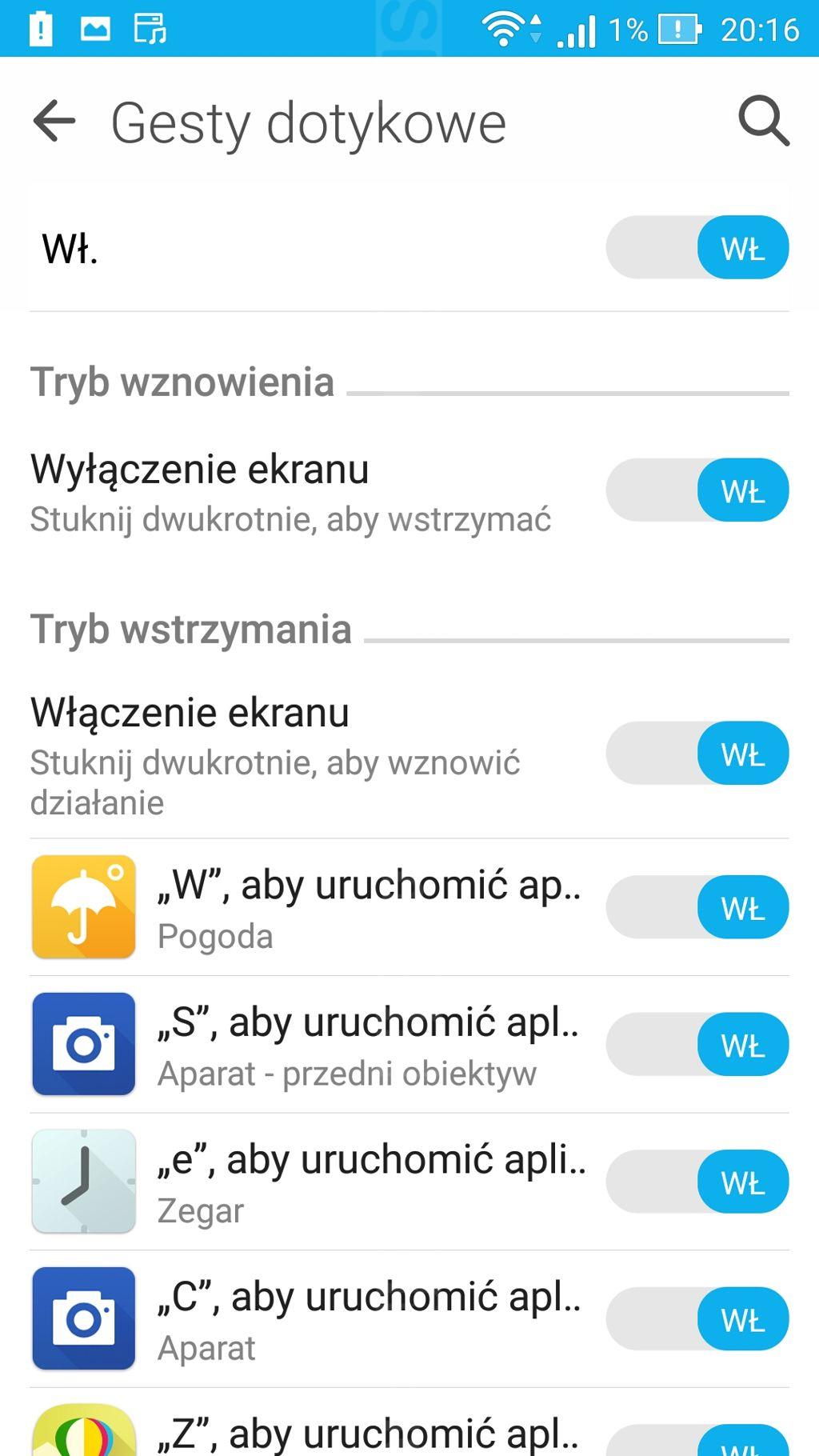Toggle off the "C" Aparat gesture

(x=697, y=1319)
